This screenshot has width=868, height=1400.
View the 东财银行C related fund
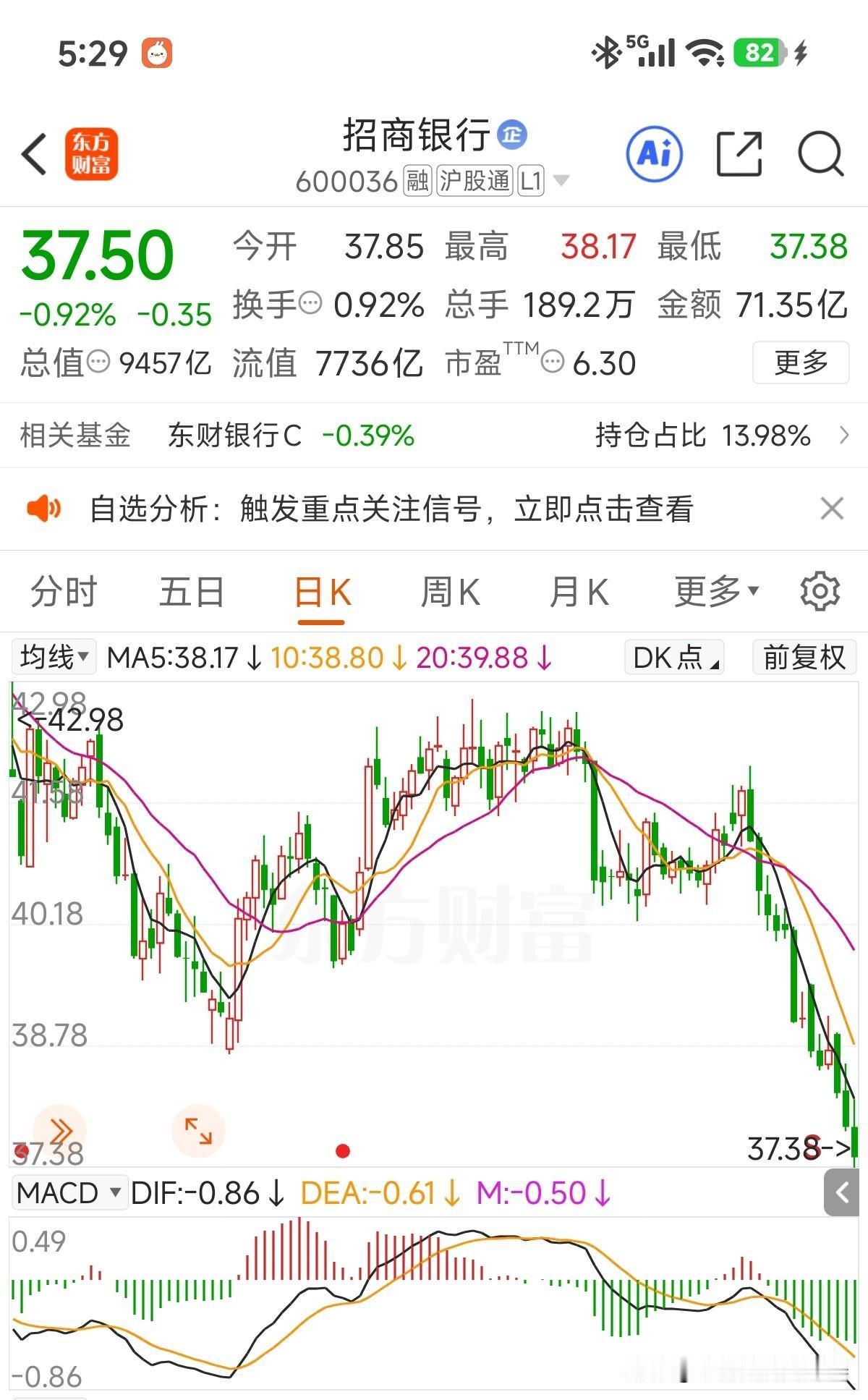pyautogui.click(x=235, y=436)
